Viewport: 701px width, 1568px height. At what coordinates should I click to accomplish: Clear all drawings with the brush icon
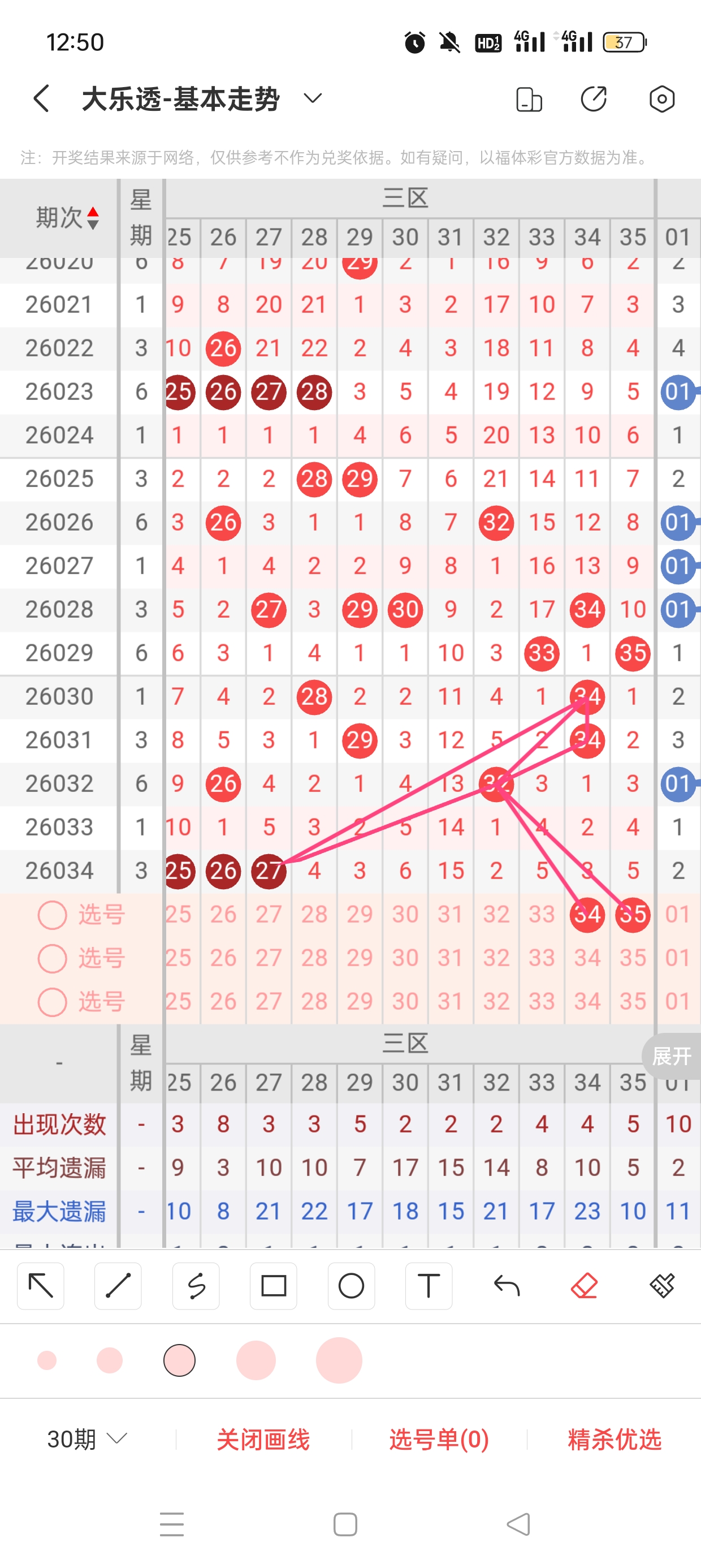pyautogui.click(x=661, y=1286)
